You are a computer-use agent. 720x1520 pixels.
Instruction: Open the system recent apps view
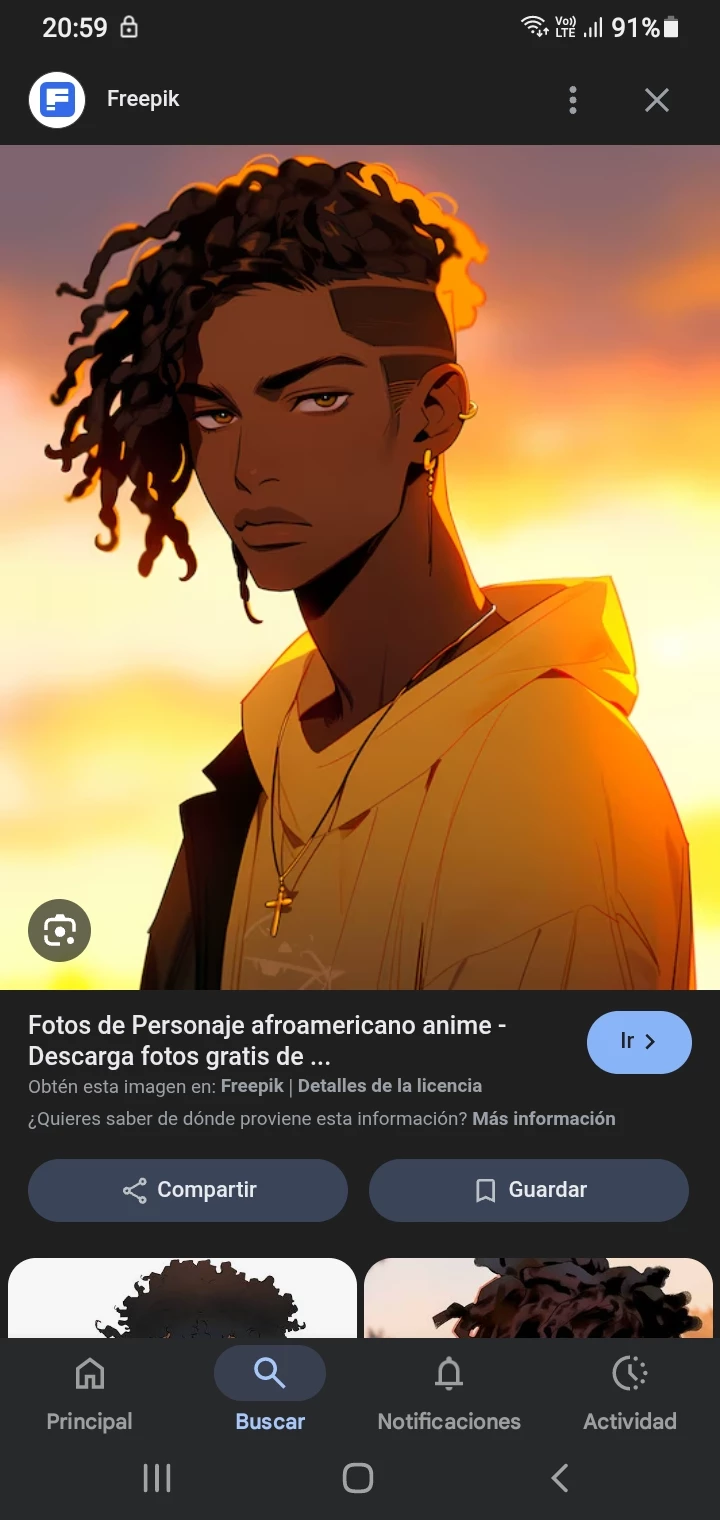click(x=157, y=1477)
